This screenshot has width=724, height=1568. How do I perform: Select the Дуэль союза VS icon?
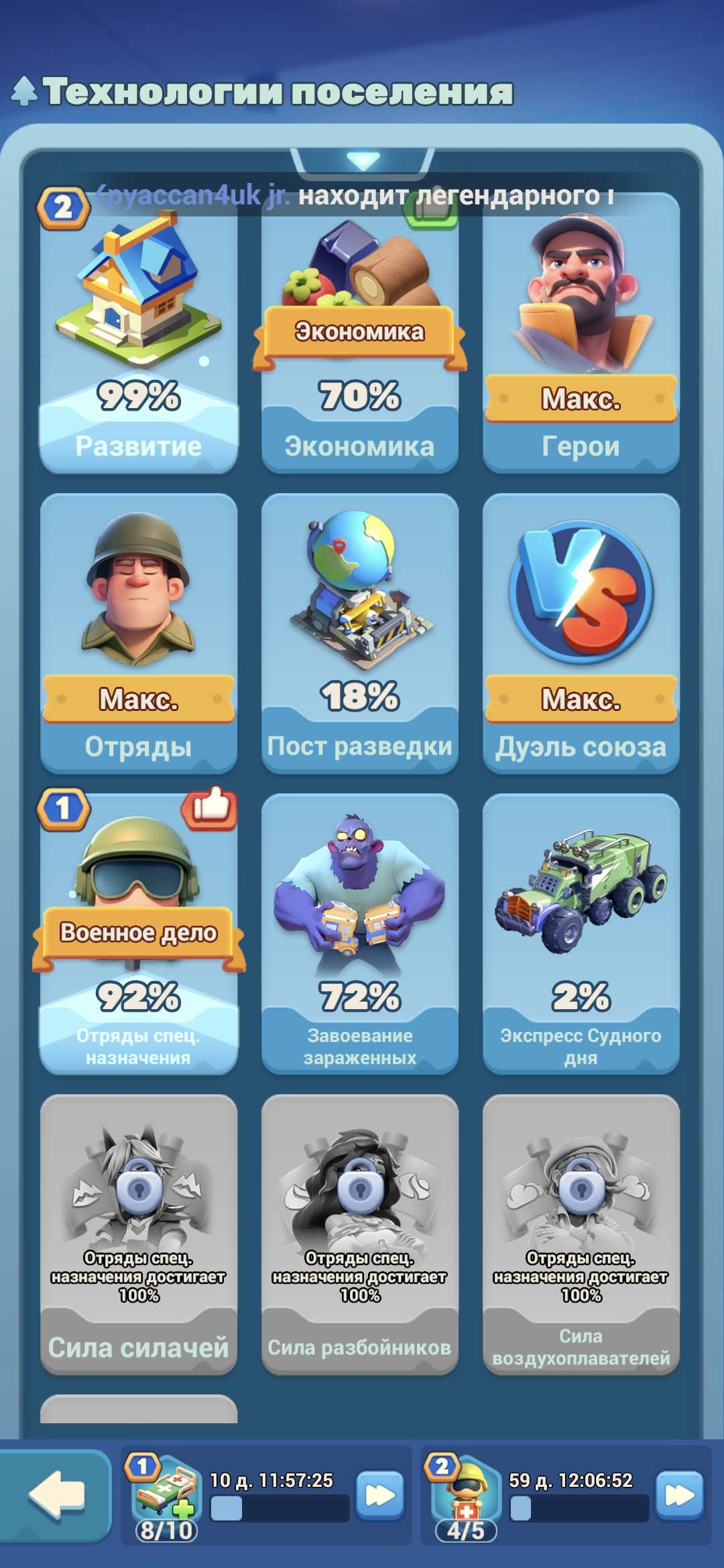[580, 596]
